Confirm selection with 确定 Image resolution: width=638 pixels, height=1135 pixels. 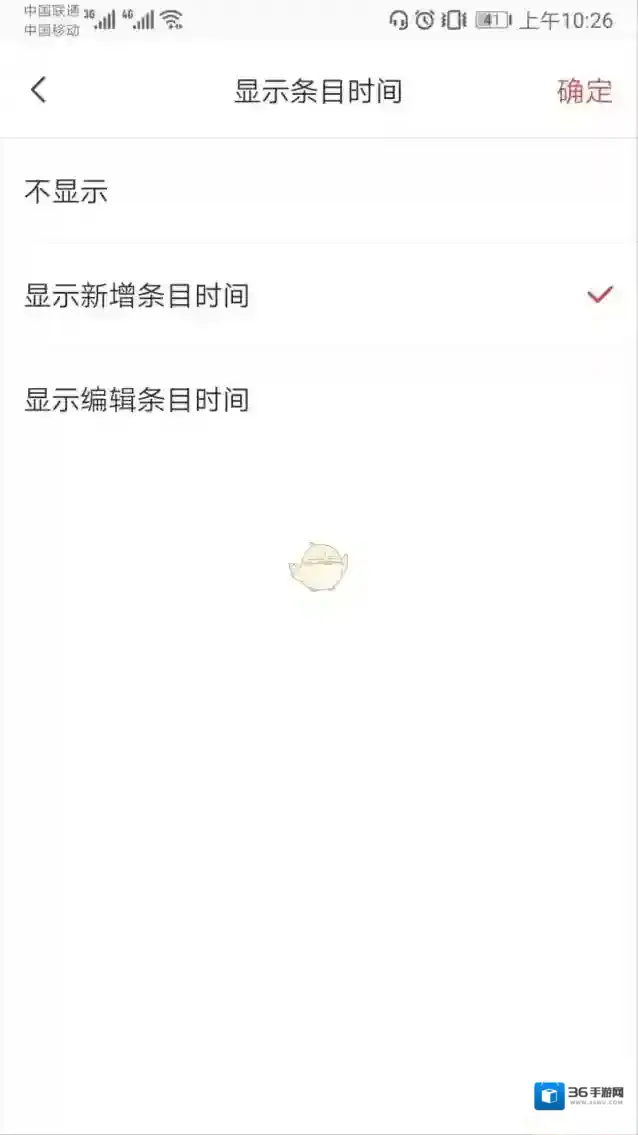pyautogui.click(x=584, y=91)
